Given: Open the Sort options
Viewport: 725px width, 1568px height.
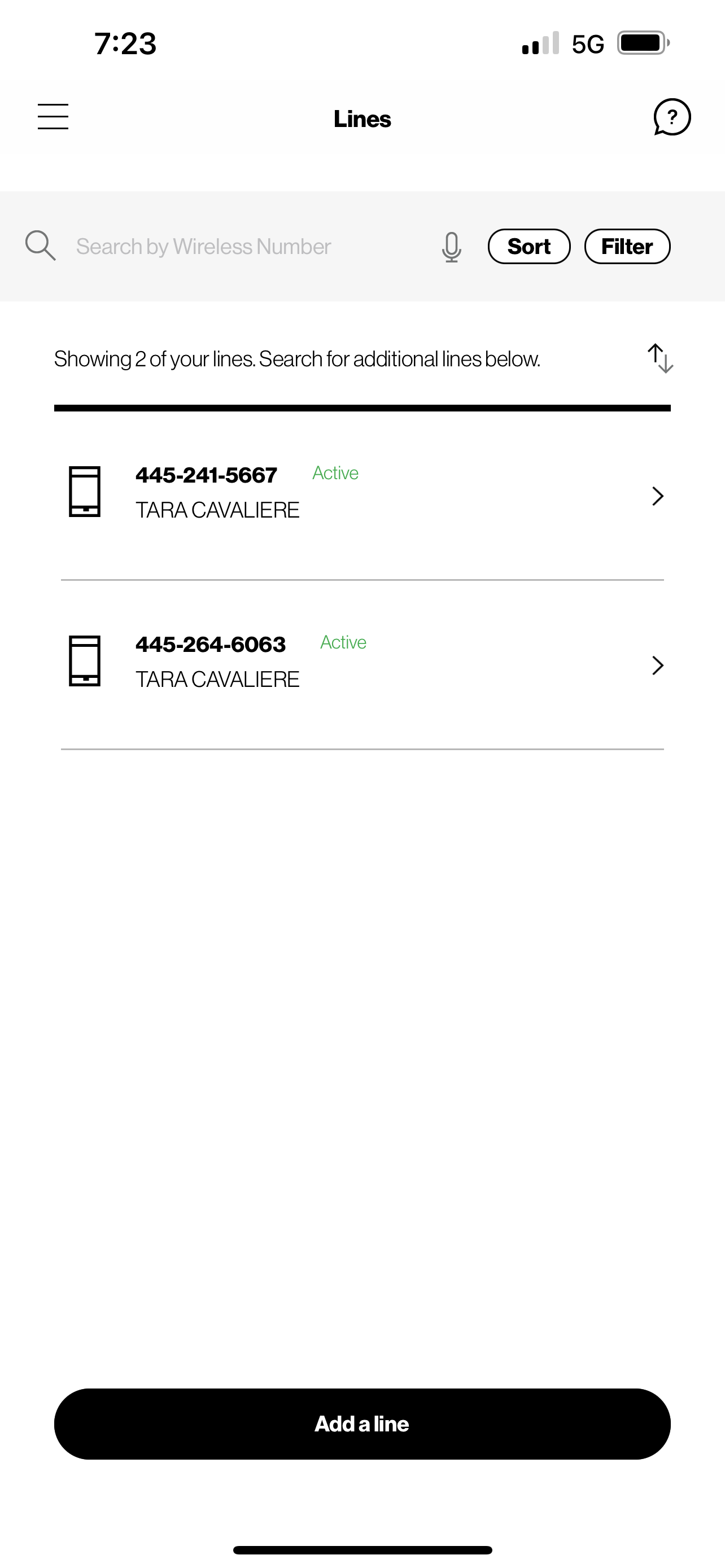Looking at the screenshot, I should click(x=529, y=247).
